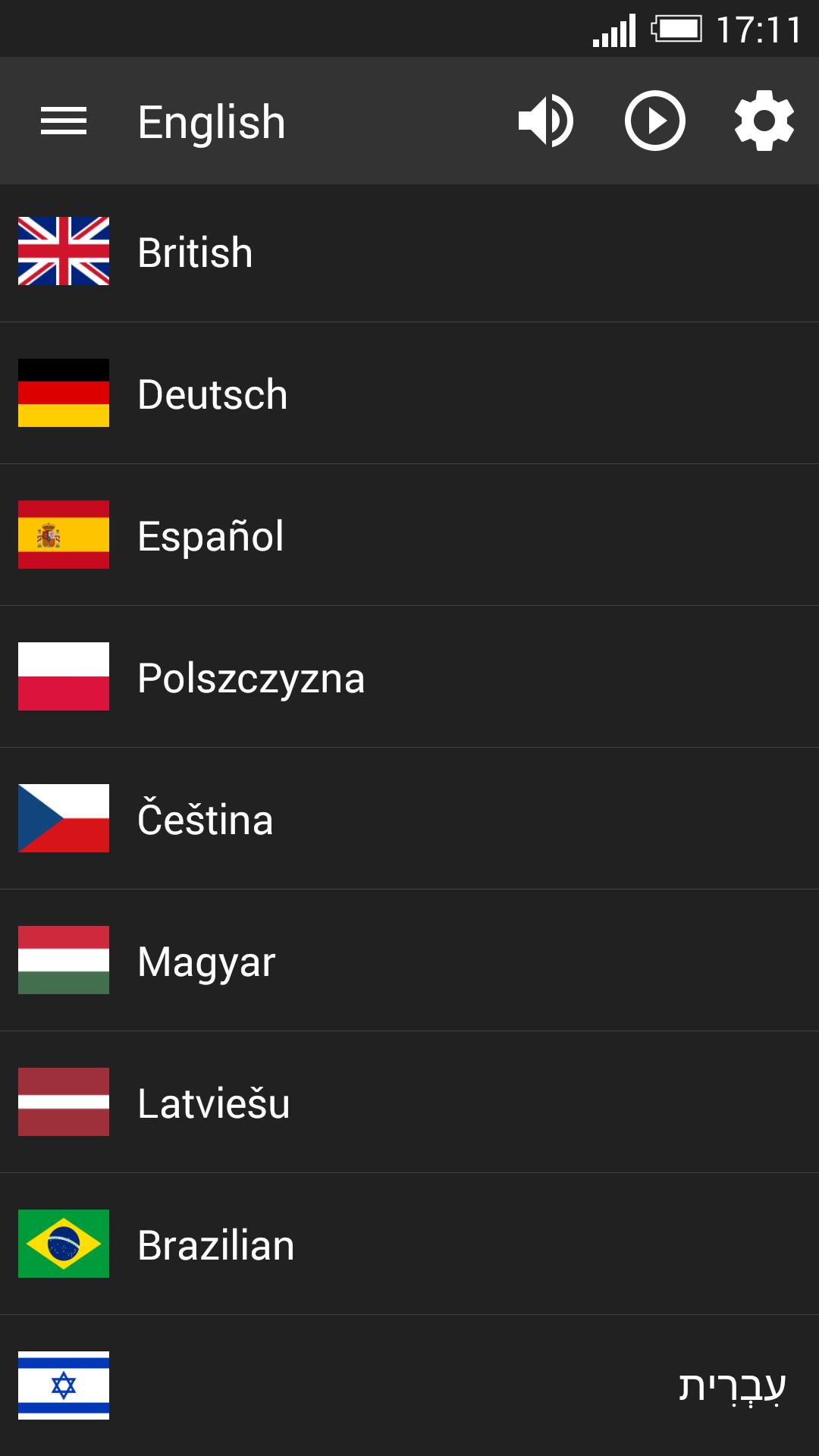Tap the play button in the toolbar
The width and height of the screenshot is (819, 1456).
[x=653, y=120]
